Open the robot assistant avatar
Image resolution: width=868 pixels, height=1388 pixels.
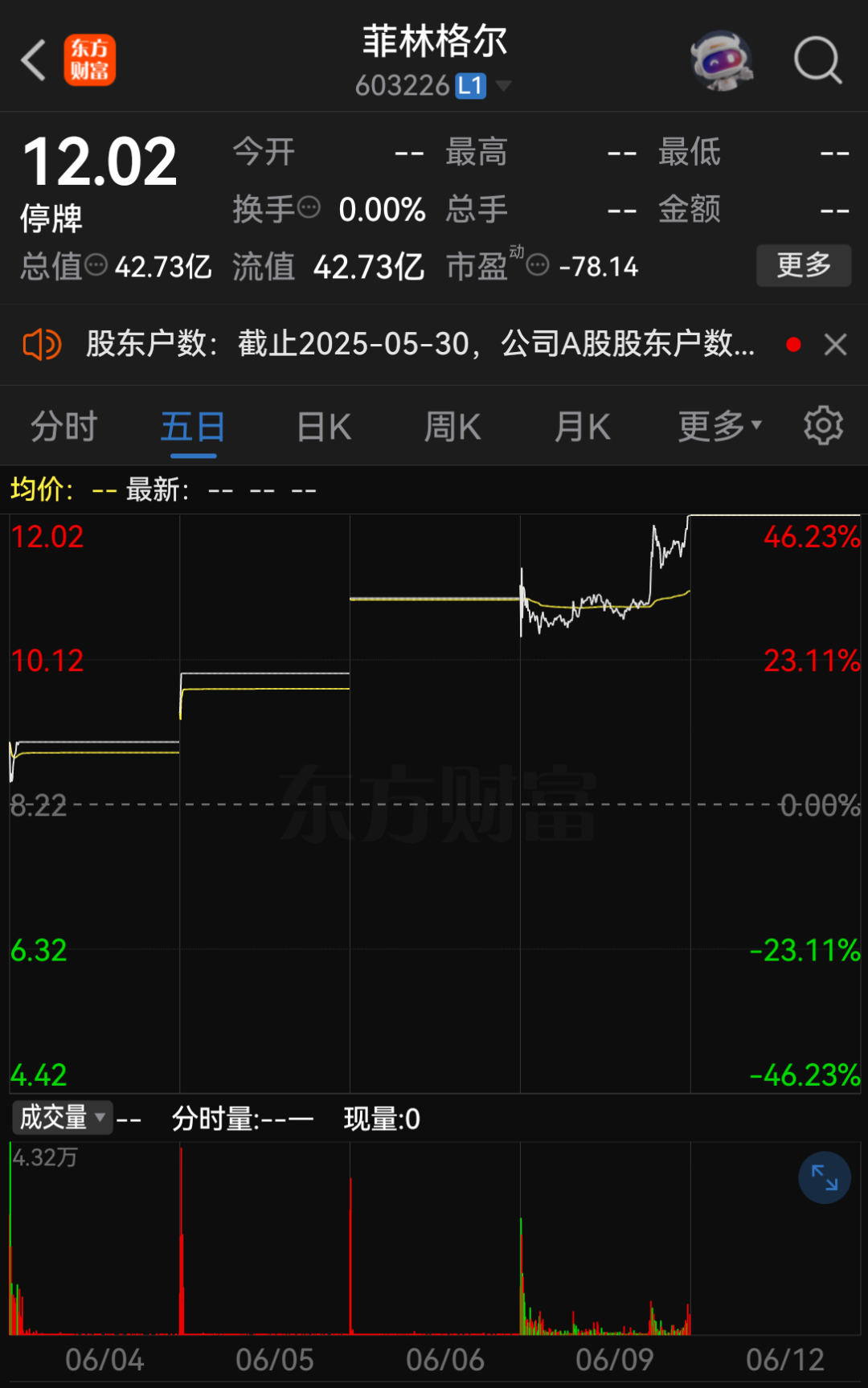pos(721,60)
